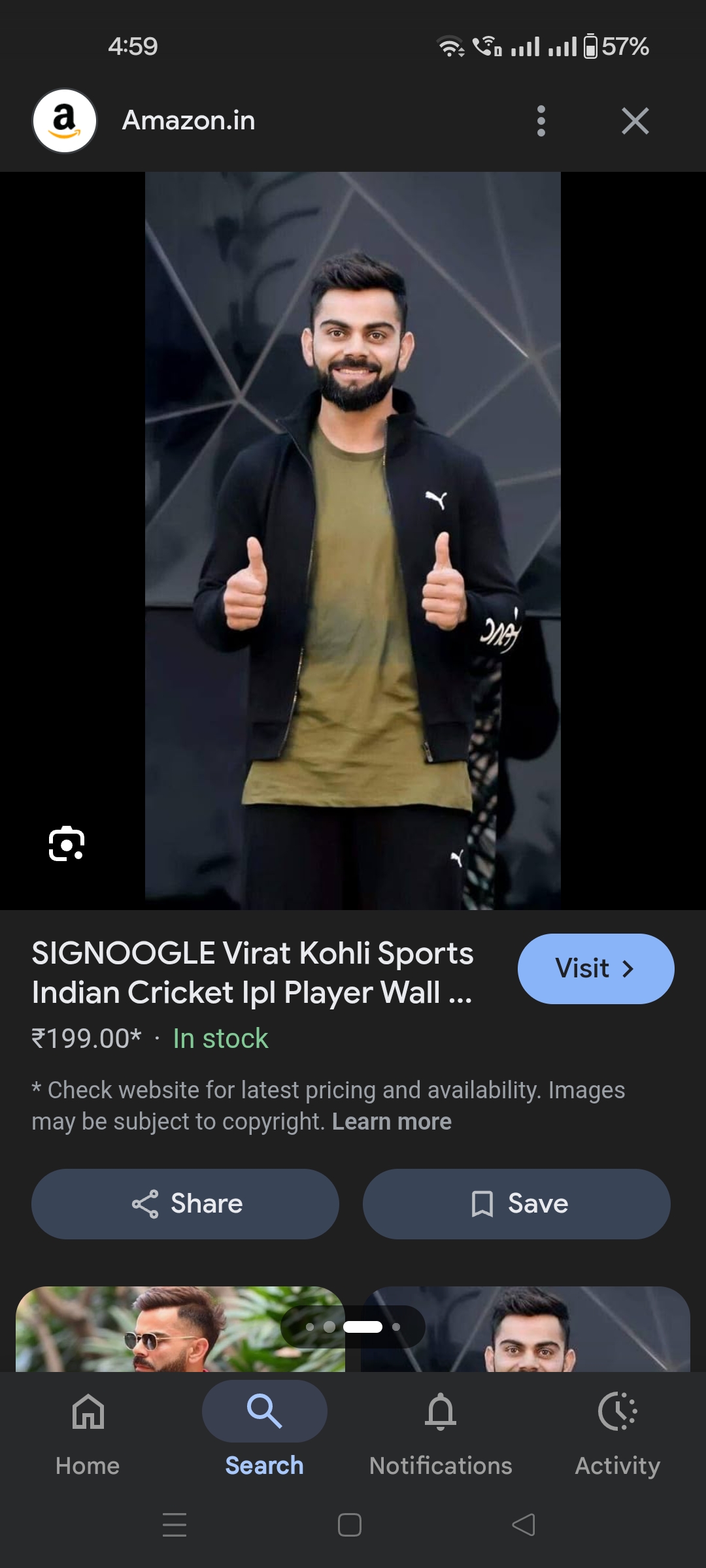This screenshot has height=1568, width=706.
Task: Open recent apps from navigation bar
Action: click(175, 1525)
